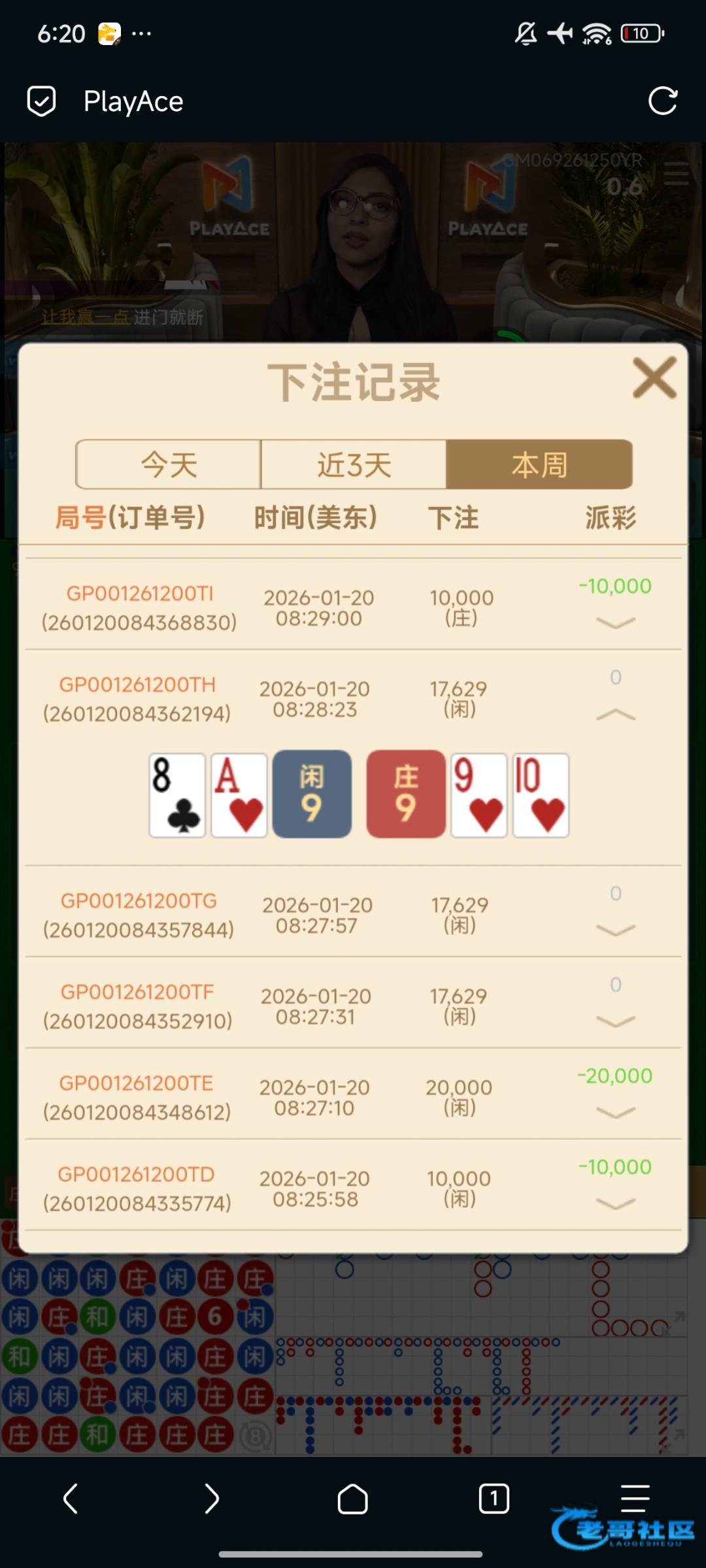Open the site security shield info
The image size is (706, 1568).
click(41, 101)
